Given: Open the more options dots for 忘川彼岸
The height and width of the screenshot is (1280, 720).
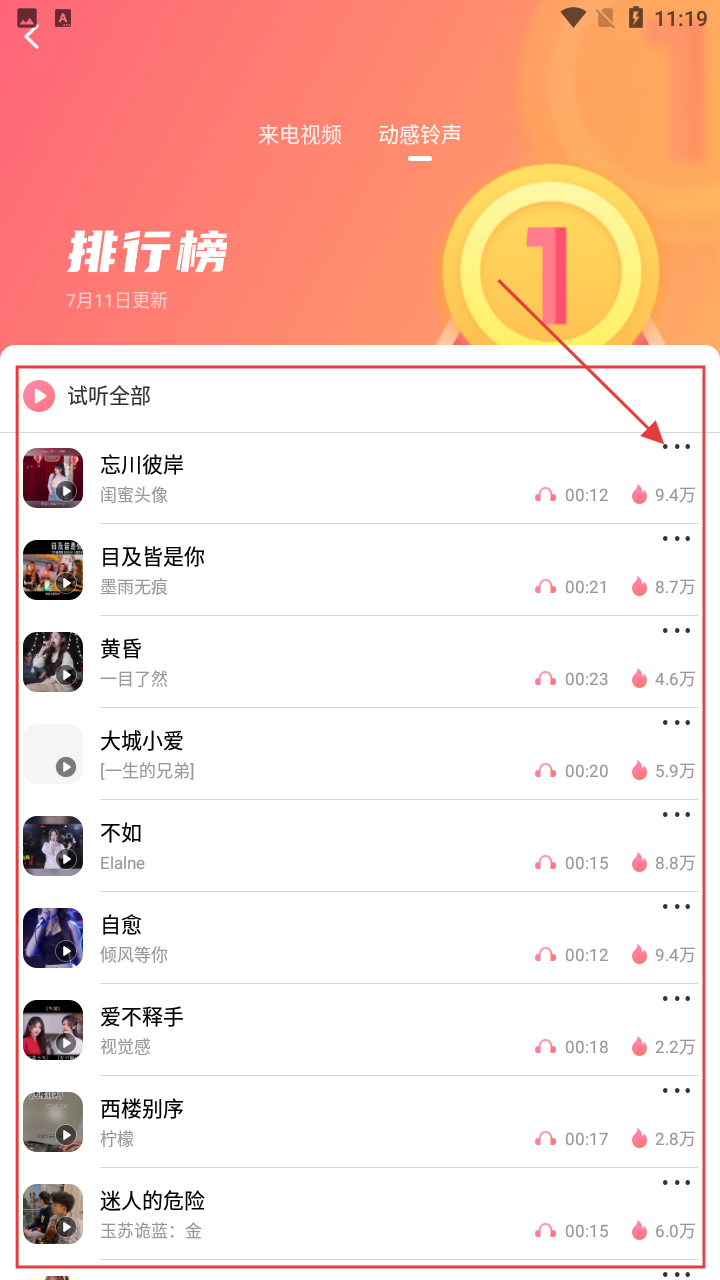Looking at the screenshot, I should click(x=677, y=447).
